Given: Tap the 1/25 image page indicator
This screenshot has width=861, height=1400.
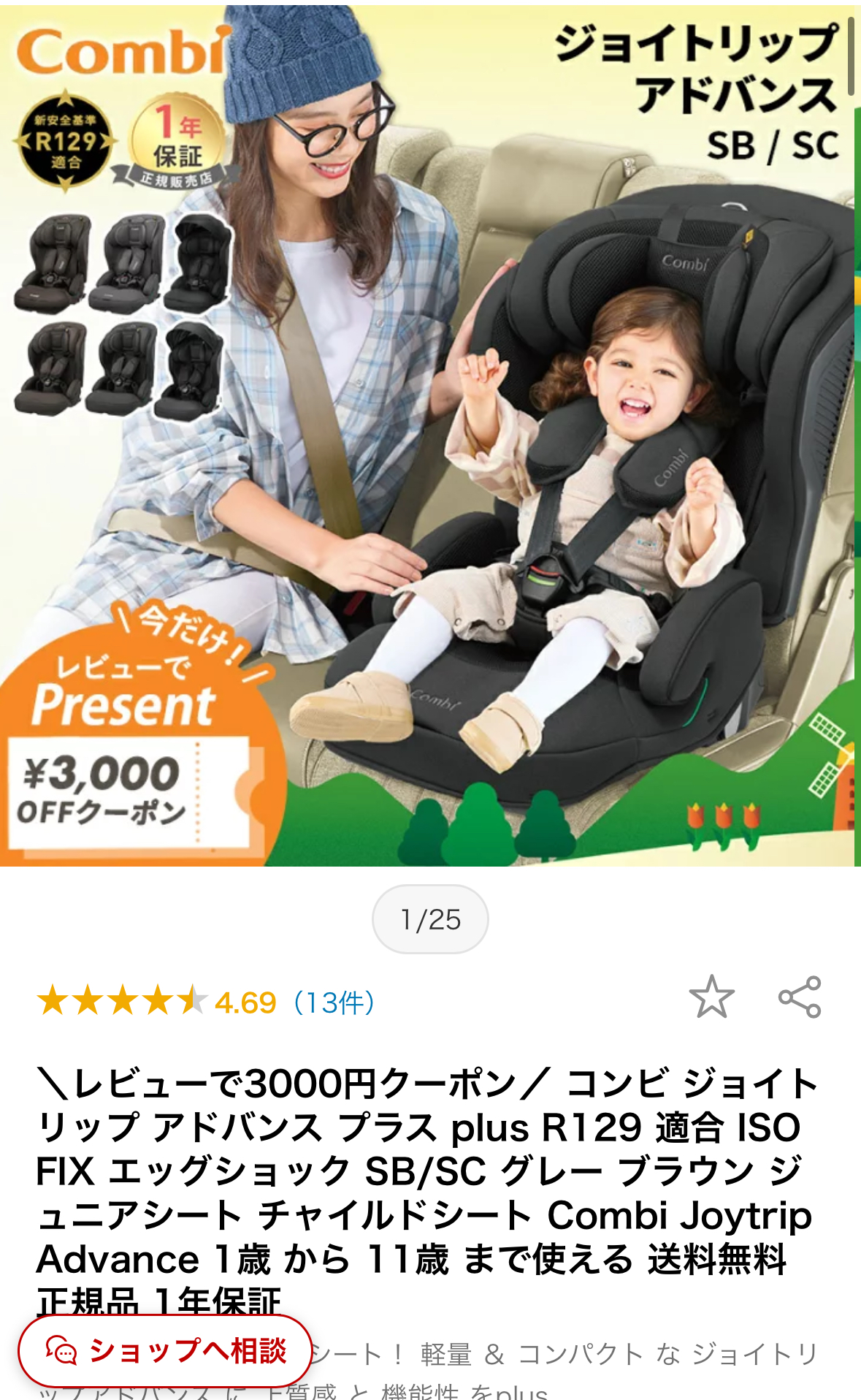Looking at the screenshot, I should (x=430, y=919).
